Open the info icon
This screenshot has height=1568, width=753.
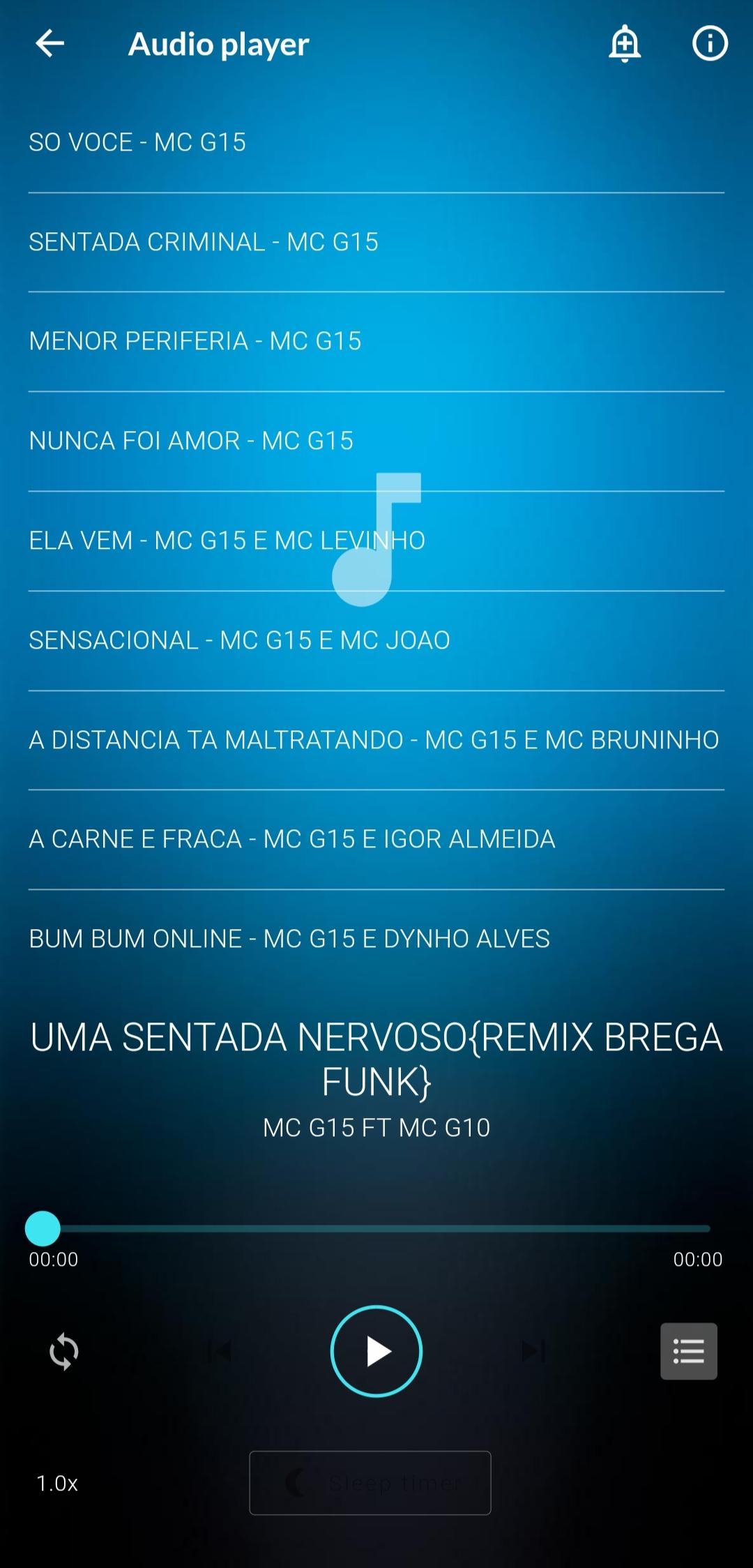point(710,44)
